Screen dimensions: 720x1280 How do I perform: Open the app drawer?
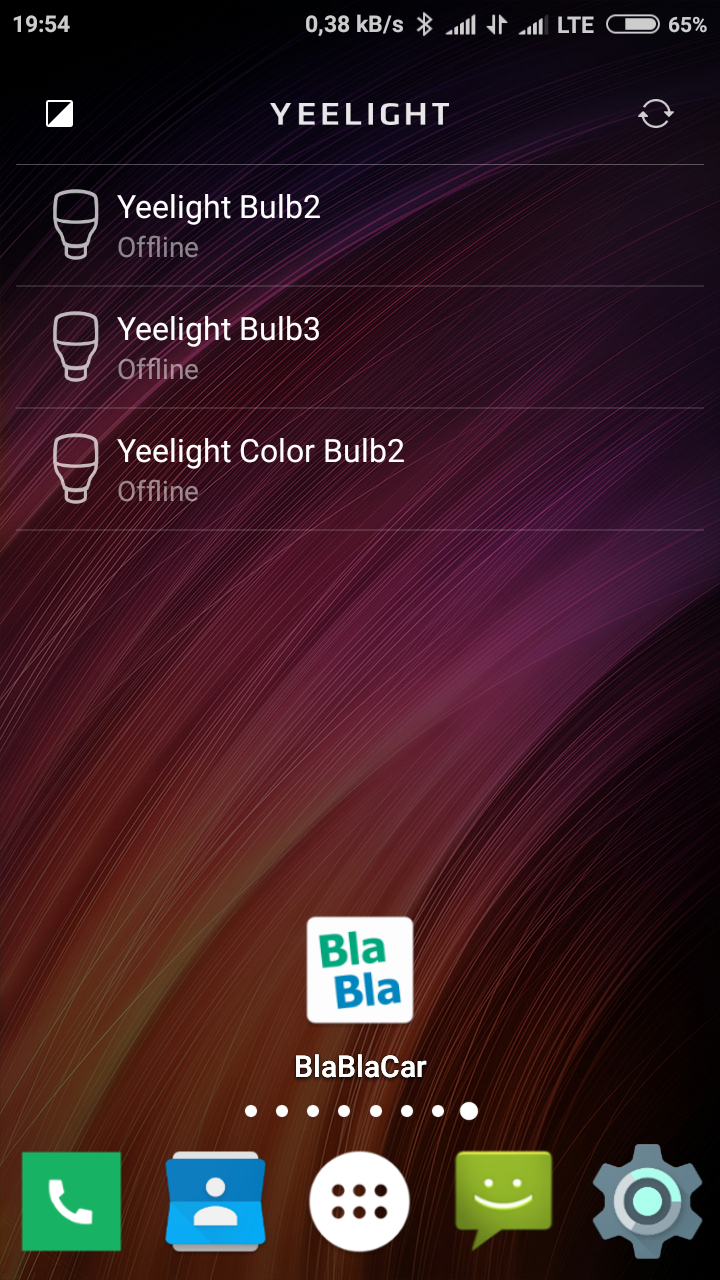pos(360,1201)
